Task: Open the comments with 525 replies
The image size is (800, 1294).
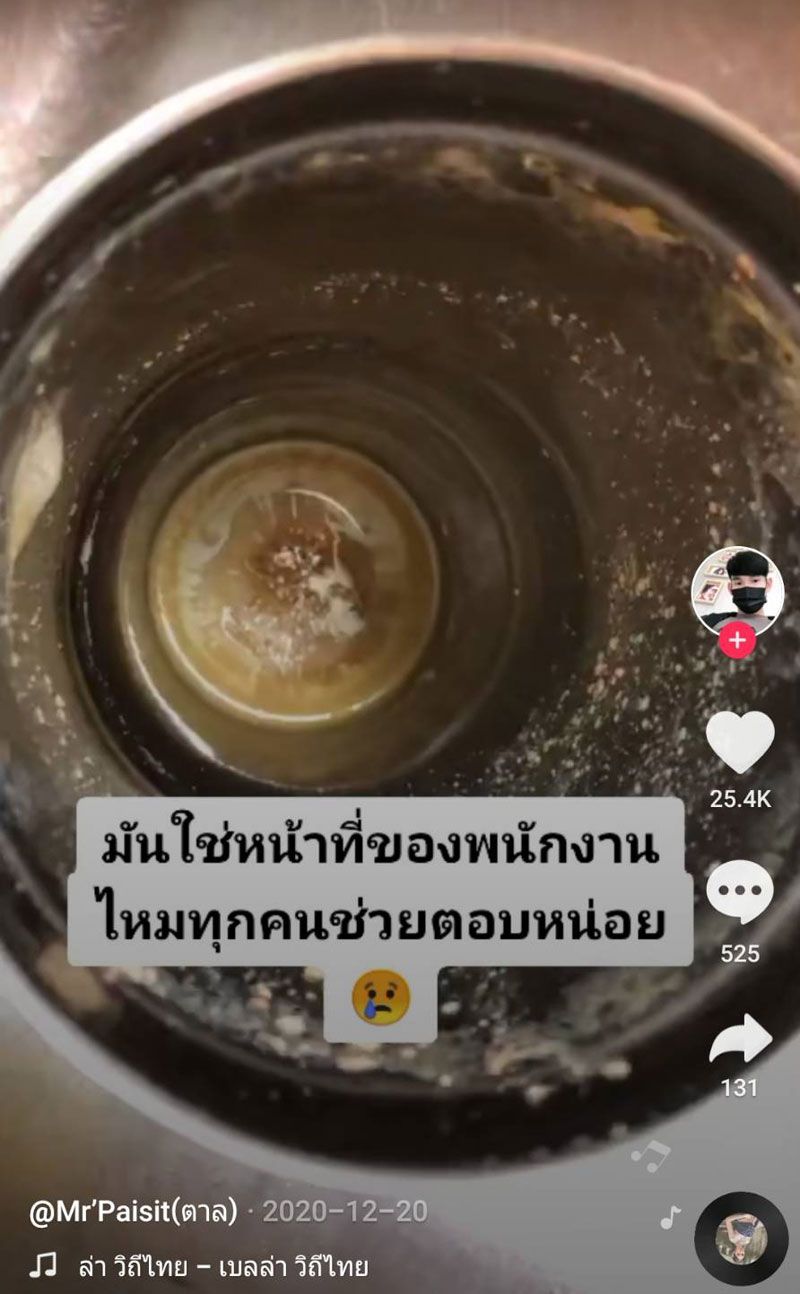Action: click(x=739, y=893)
